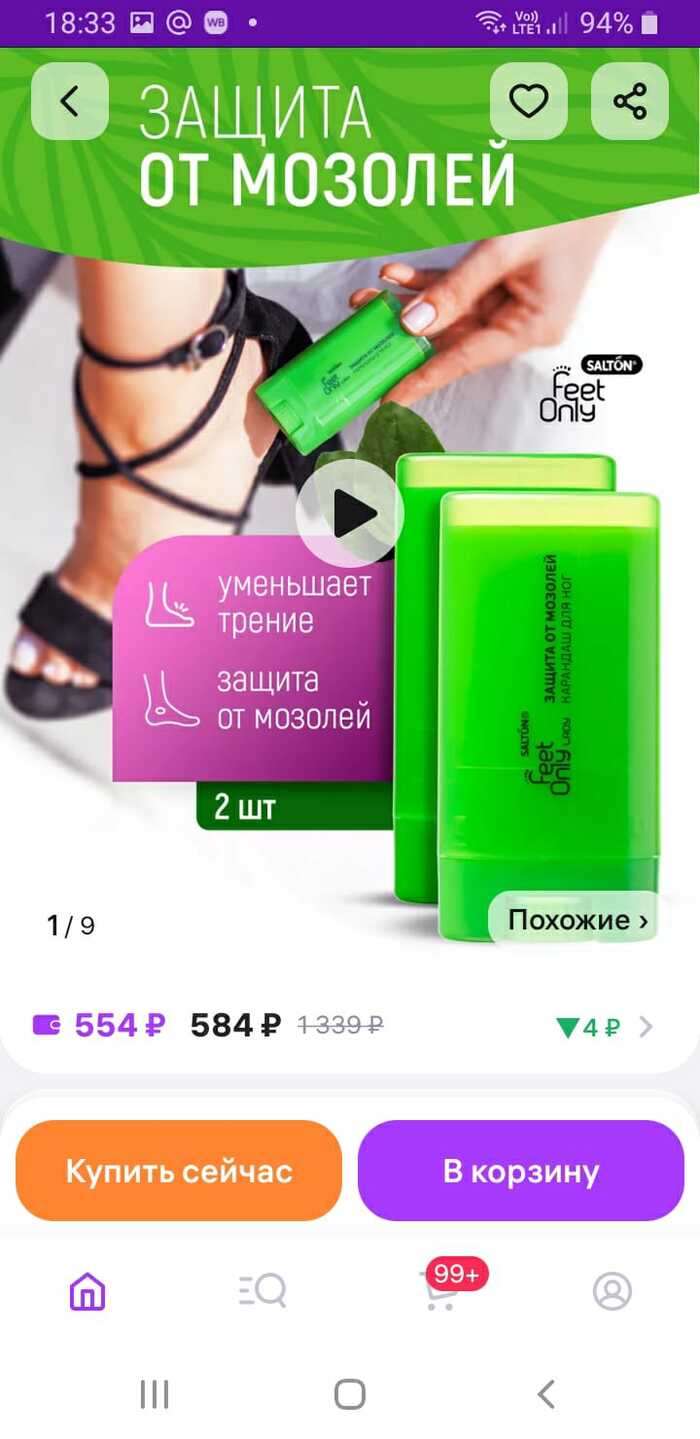Open the catalog search tab
The image size is (700, 1439).
click(263, 1292)
